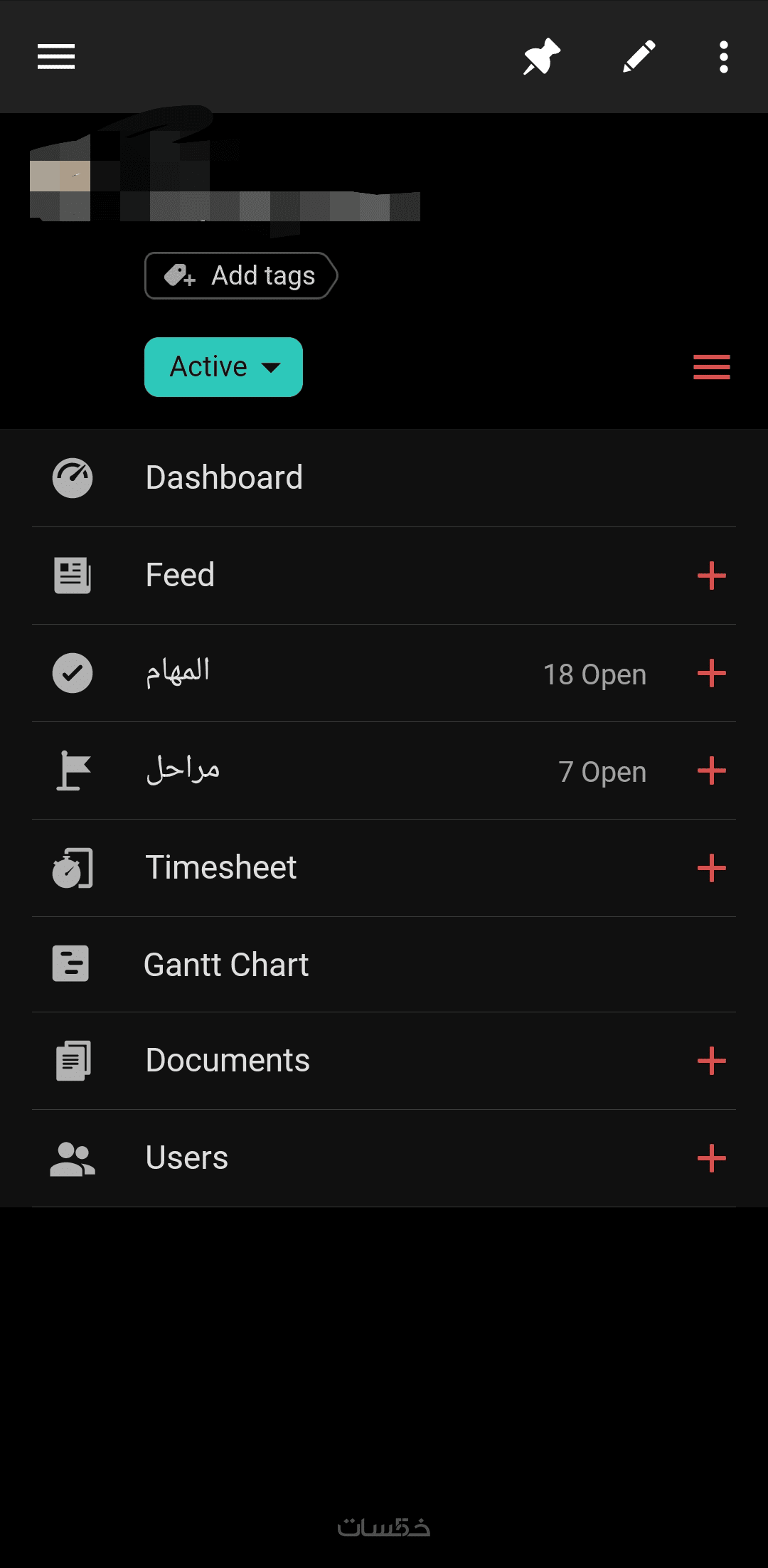Open the Gantt Chart
This screenshot has height=1568, width=768.
coord(226,965)
